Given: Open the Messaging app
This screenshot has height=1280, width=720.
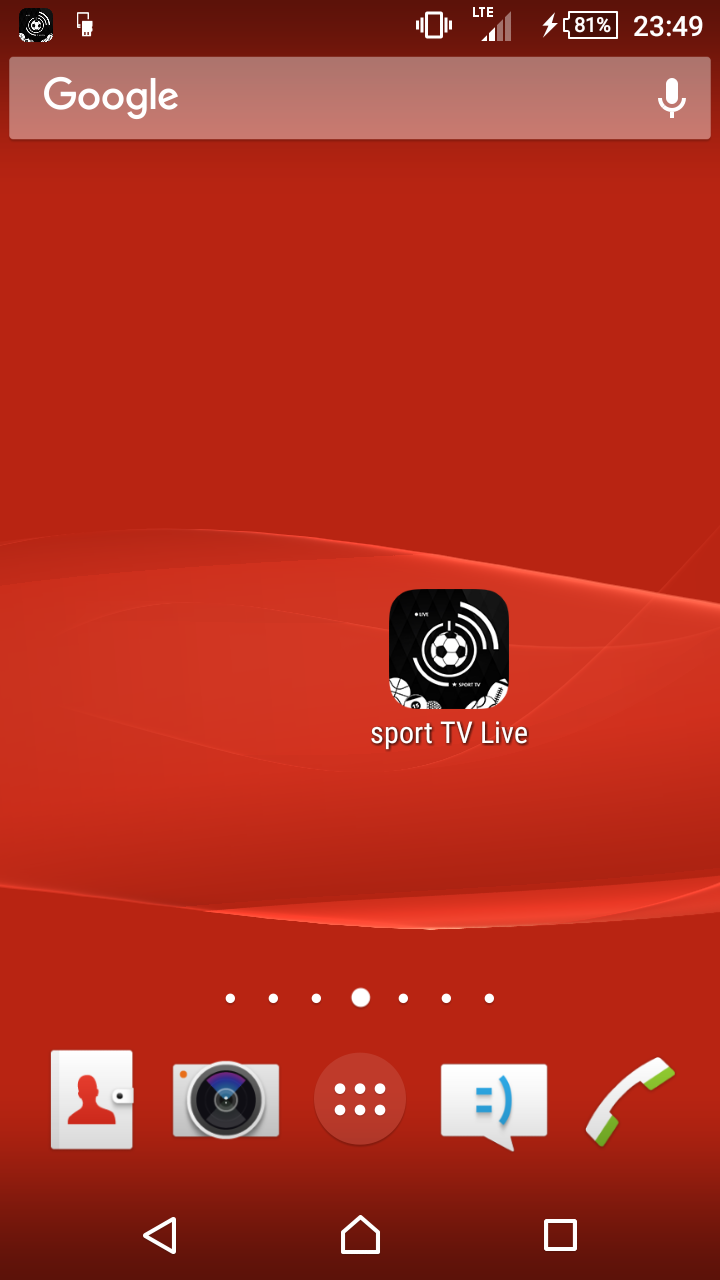Looking at the screenshot, I should pyautogui.click(x=494, y=1102).
